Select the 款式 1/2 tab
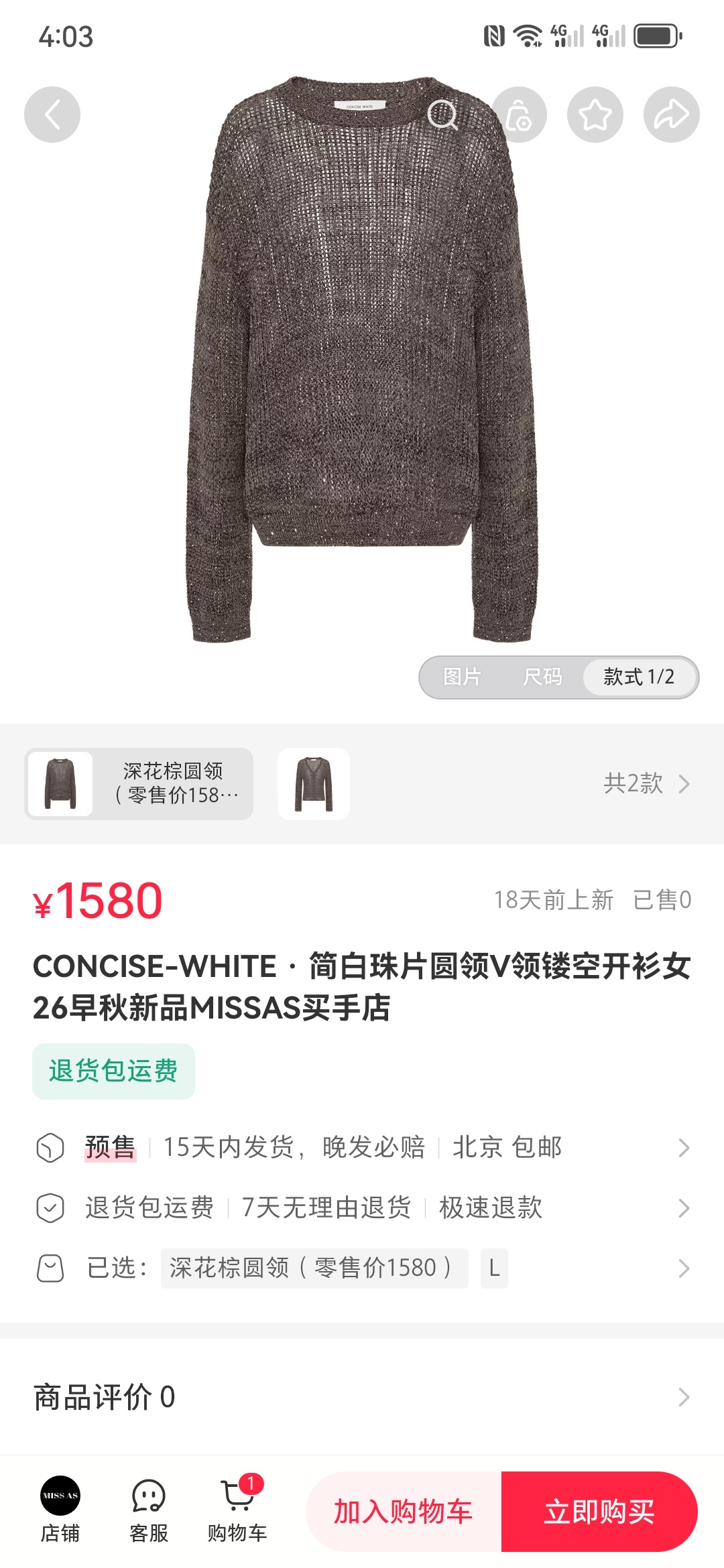Image resolution: width=724 pixels, height=1568 pixels. 639,677
